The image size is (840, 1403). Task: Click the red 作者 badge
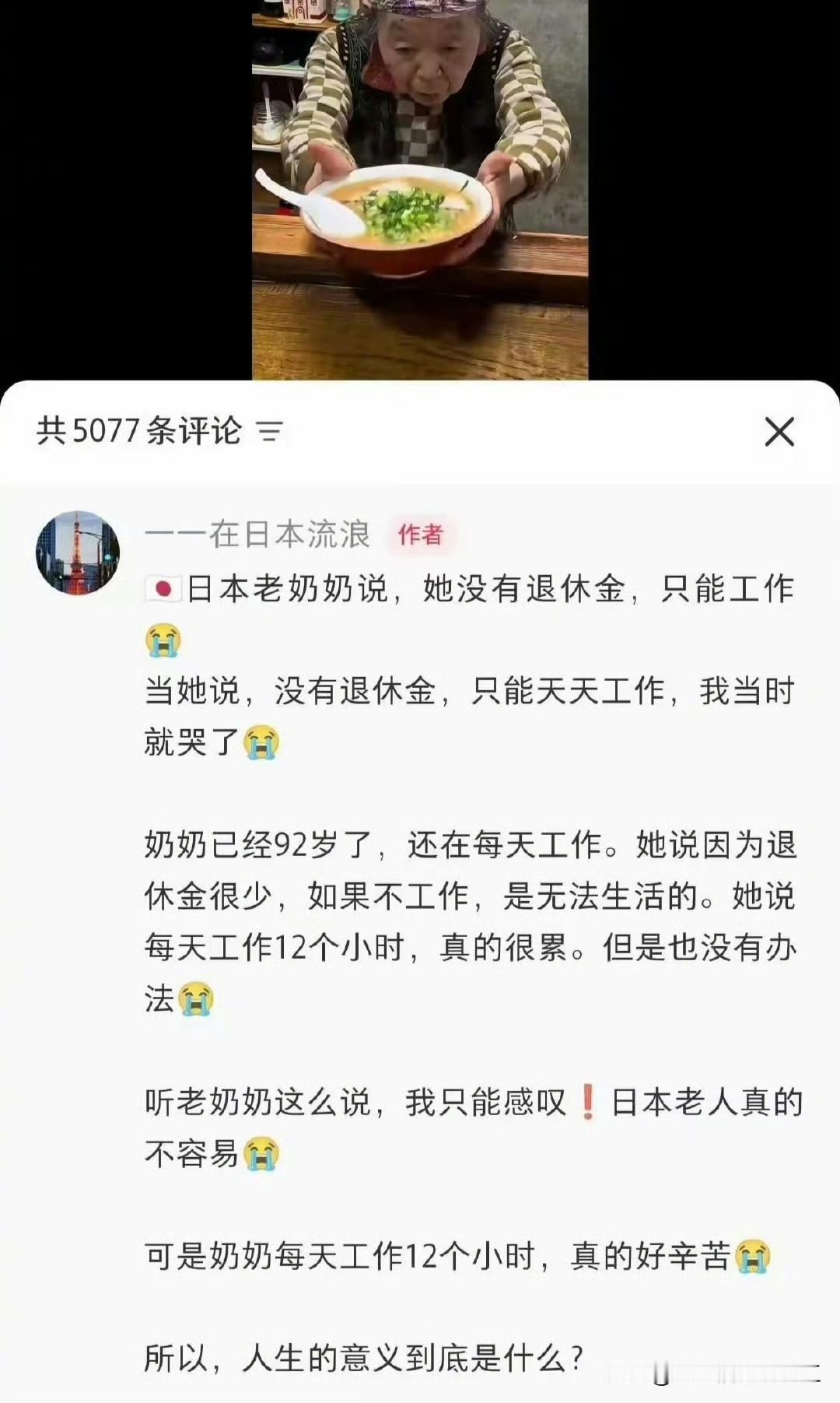(420, 535)
